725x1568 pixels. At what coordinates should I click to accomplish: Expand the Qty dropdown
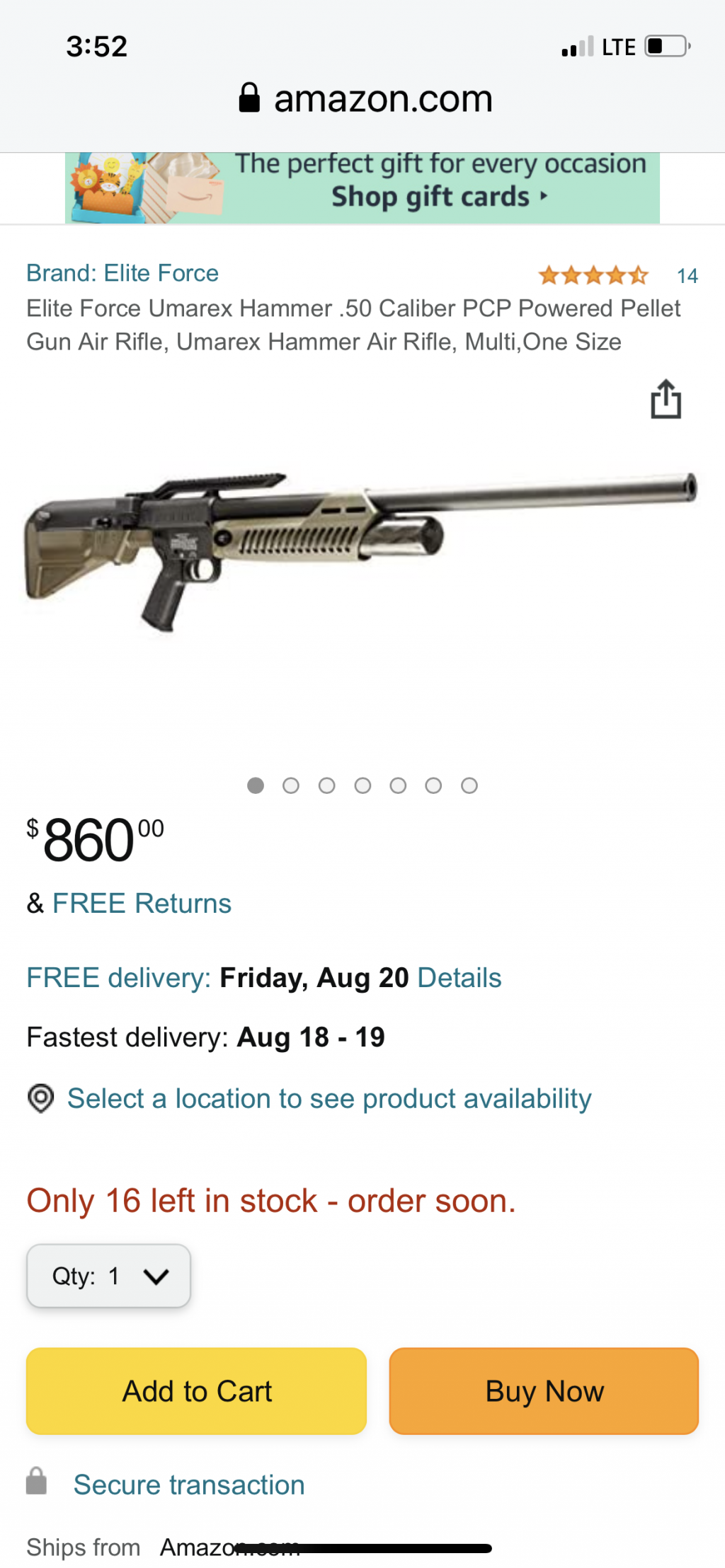108,1276
